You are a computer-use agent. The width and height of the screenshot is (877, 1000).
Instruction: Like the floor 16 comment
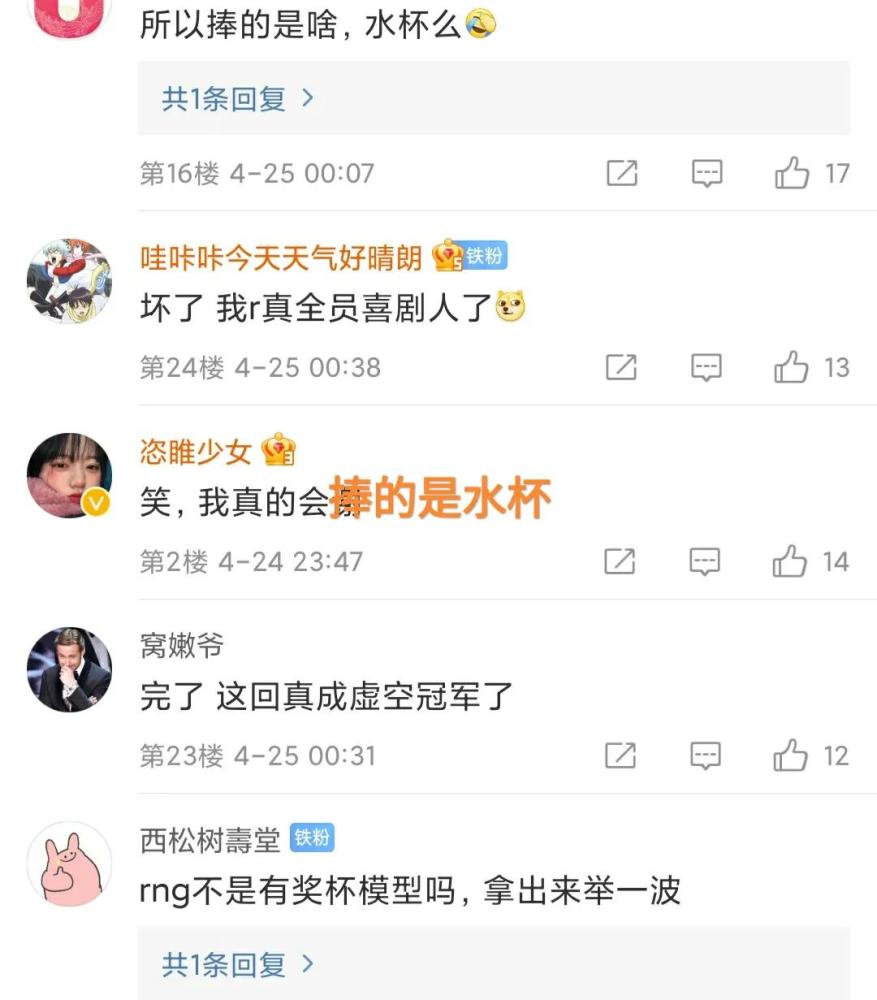(x=793, y=174)
